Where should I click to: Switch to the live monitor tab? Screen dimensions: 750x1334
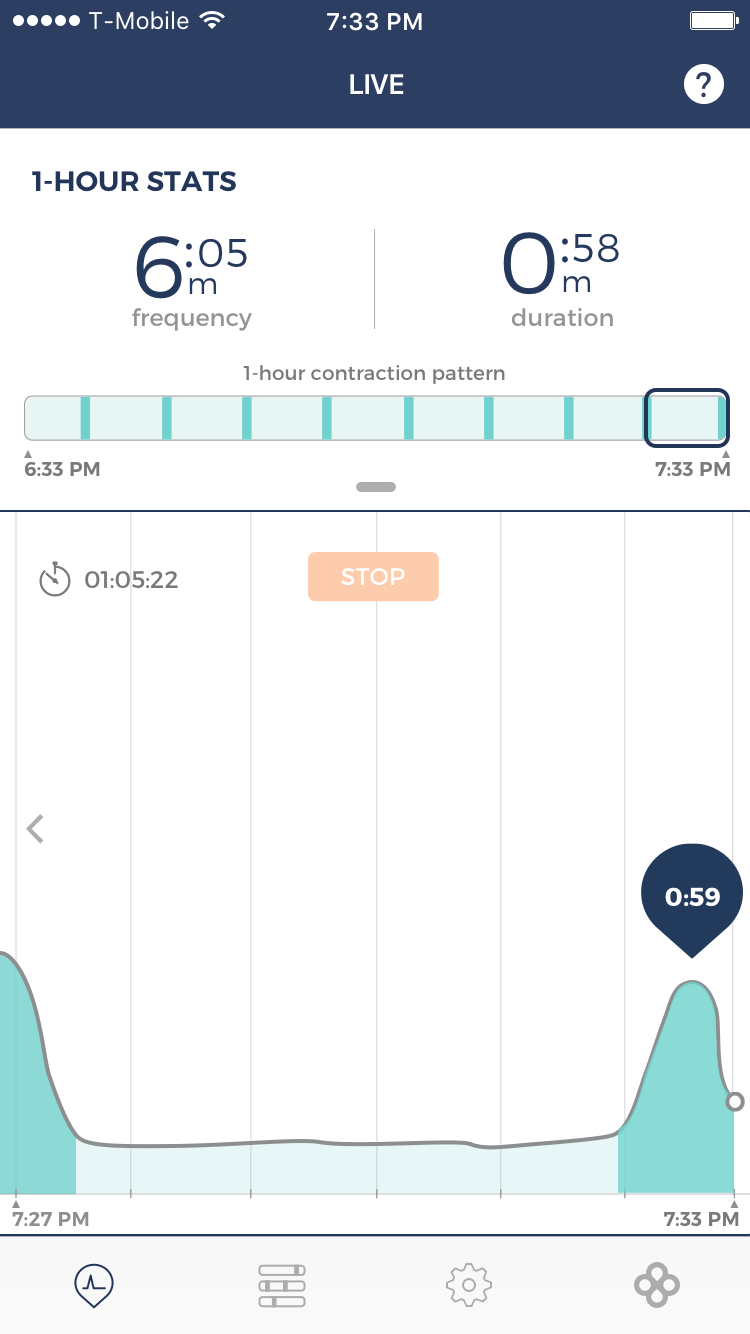(94, 1284)
